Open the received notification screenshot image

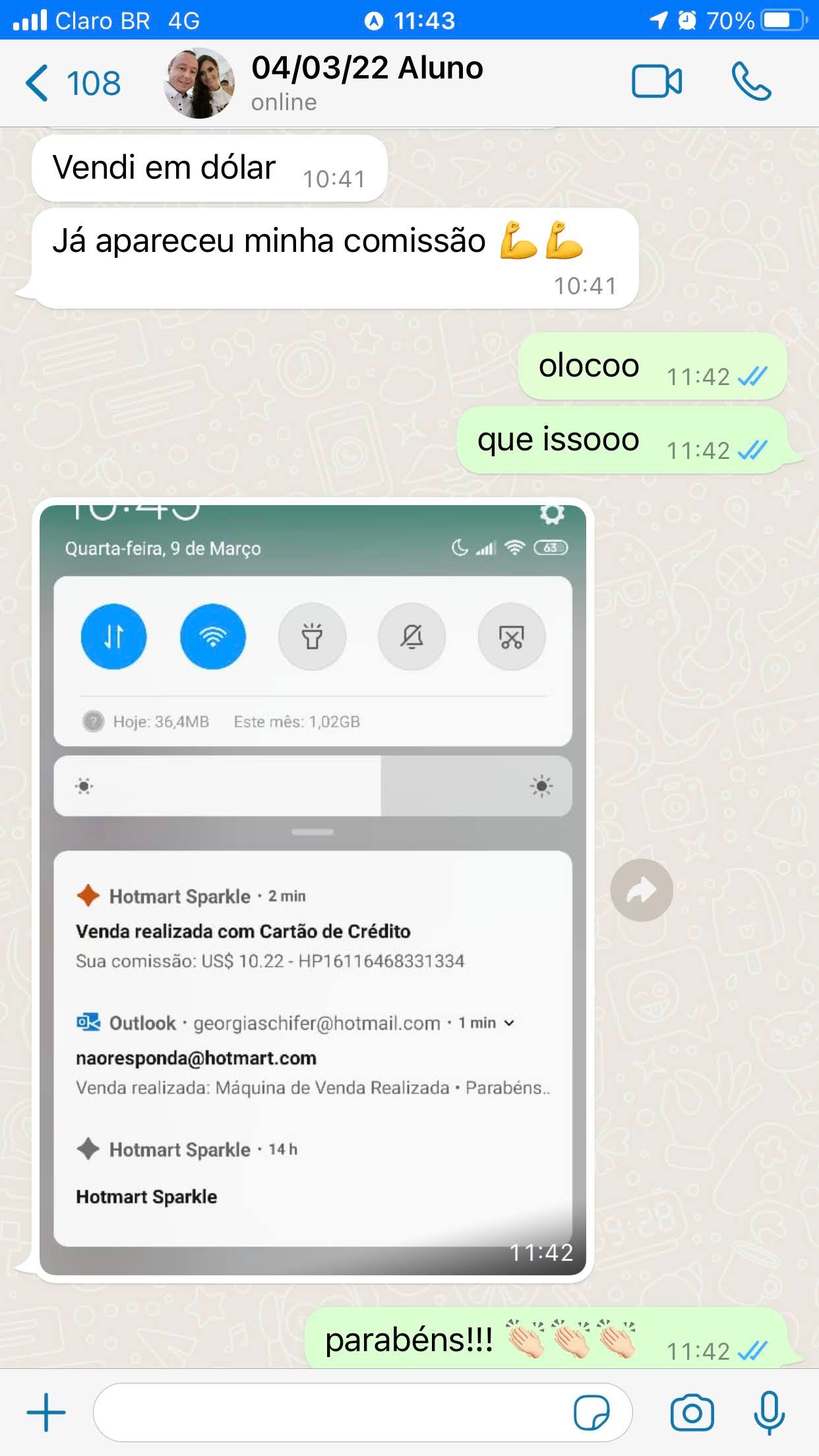(313, 889)
